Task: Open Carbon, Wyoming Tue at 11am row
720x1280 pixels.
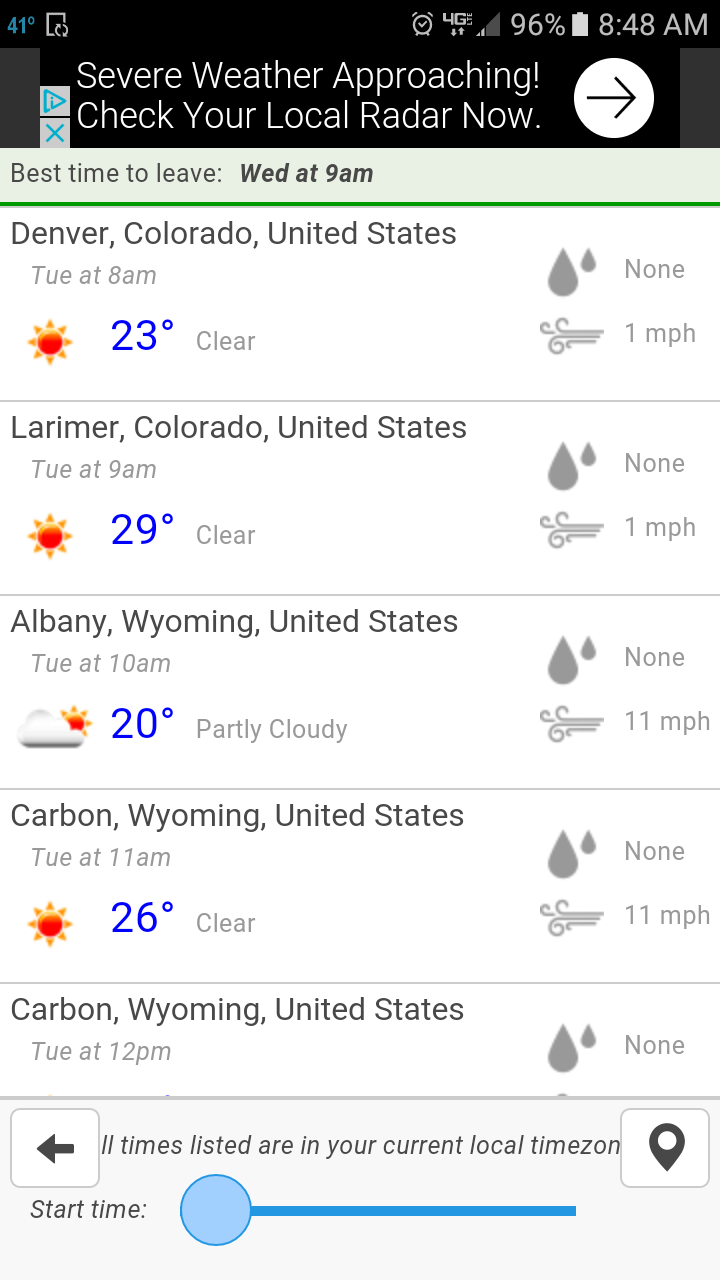Action: pos(360,886)
